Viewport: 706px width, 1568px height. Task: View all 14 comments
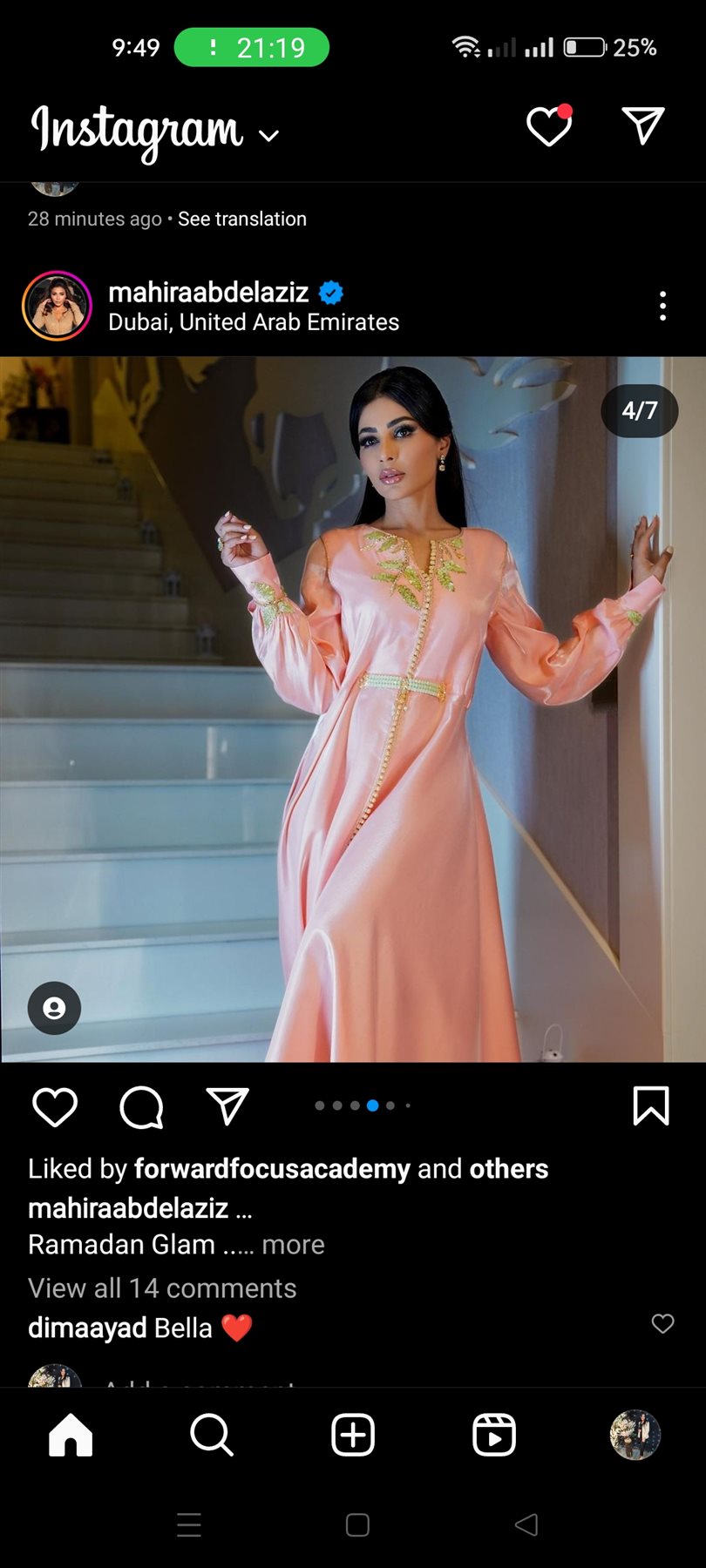tap(162, 1288)
